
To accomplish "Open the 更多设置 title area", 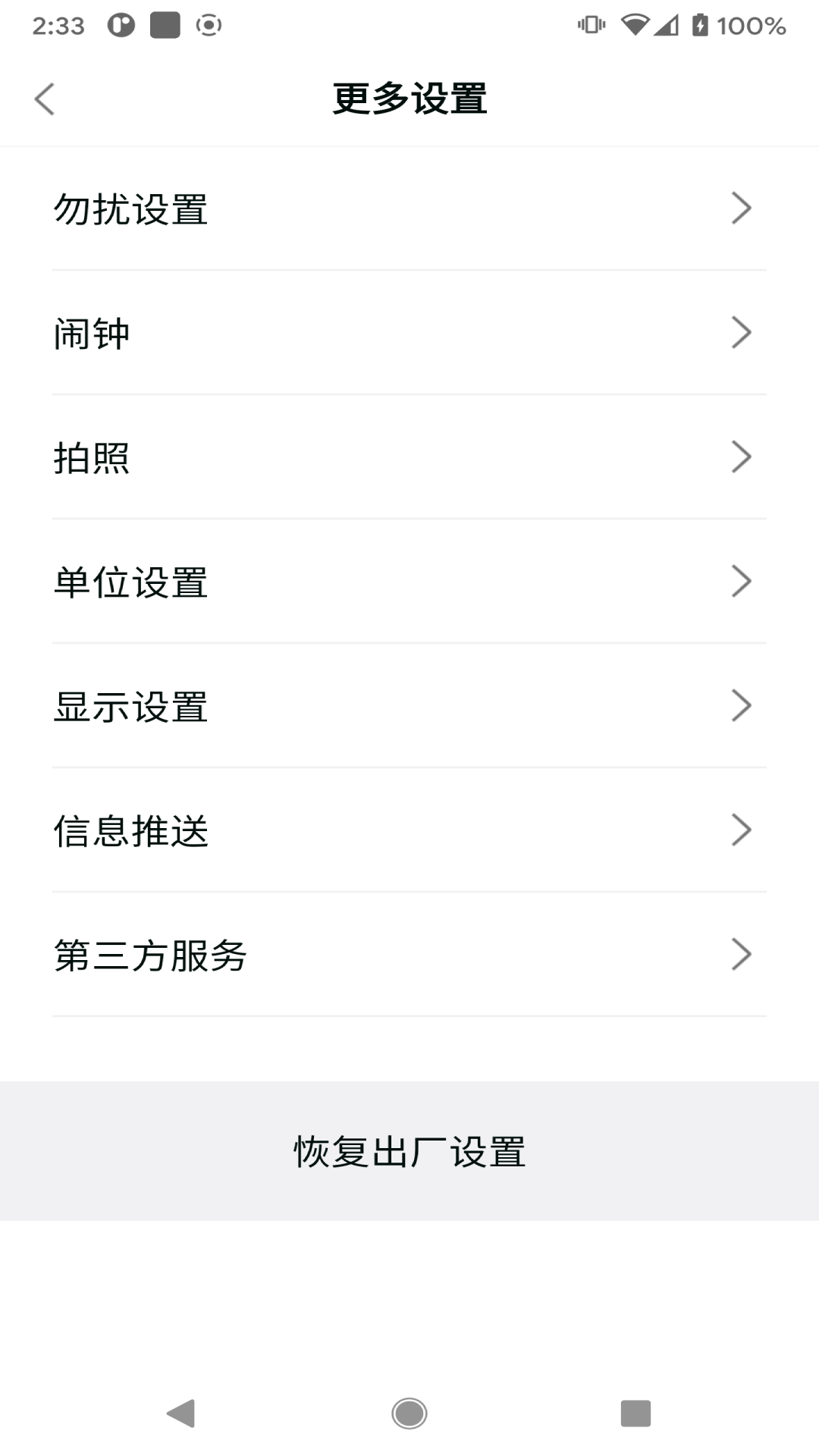I will coord(409,99).
